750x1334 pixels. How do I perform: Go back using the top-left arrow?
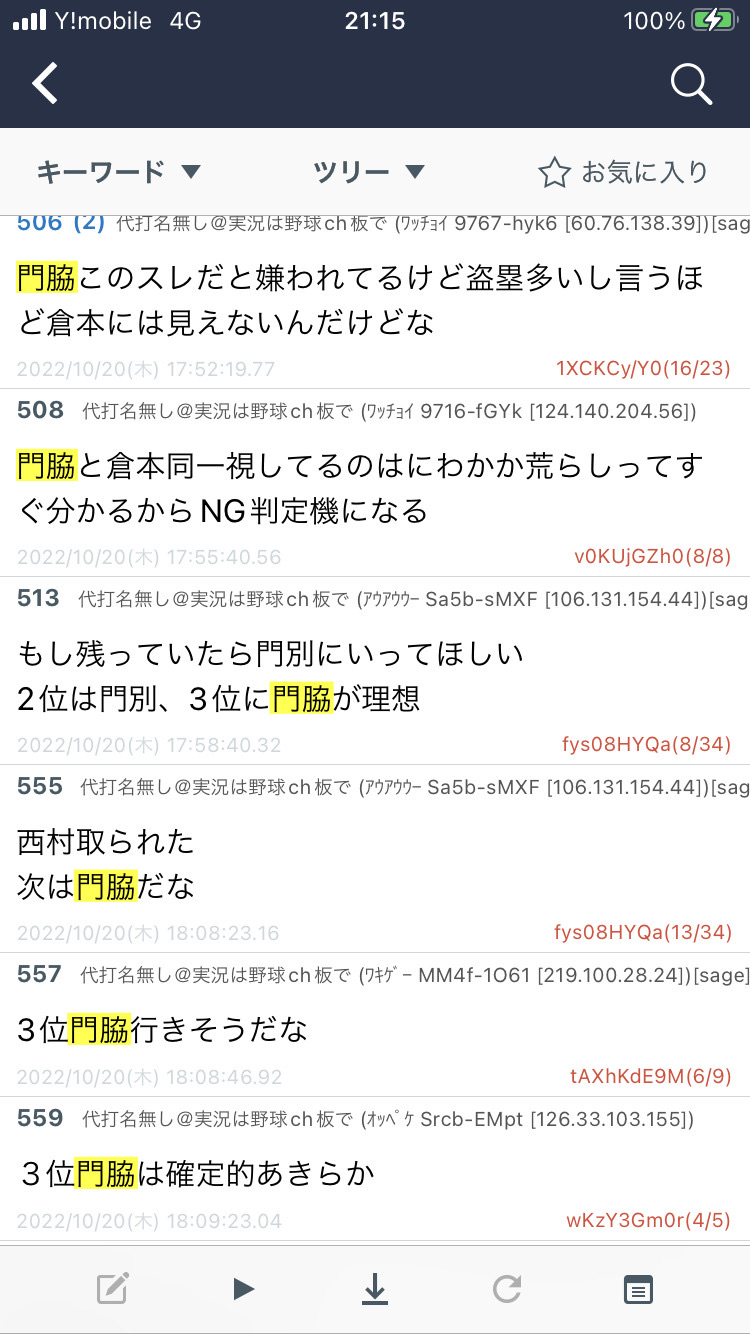point(45,84)
